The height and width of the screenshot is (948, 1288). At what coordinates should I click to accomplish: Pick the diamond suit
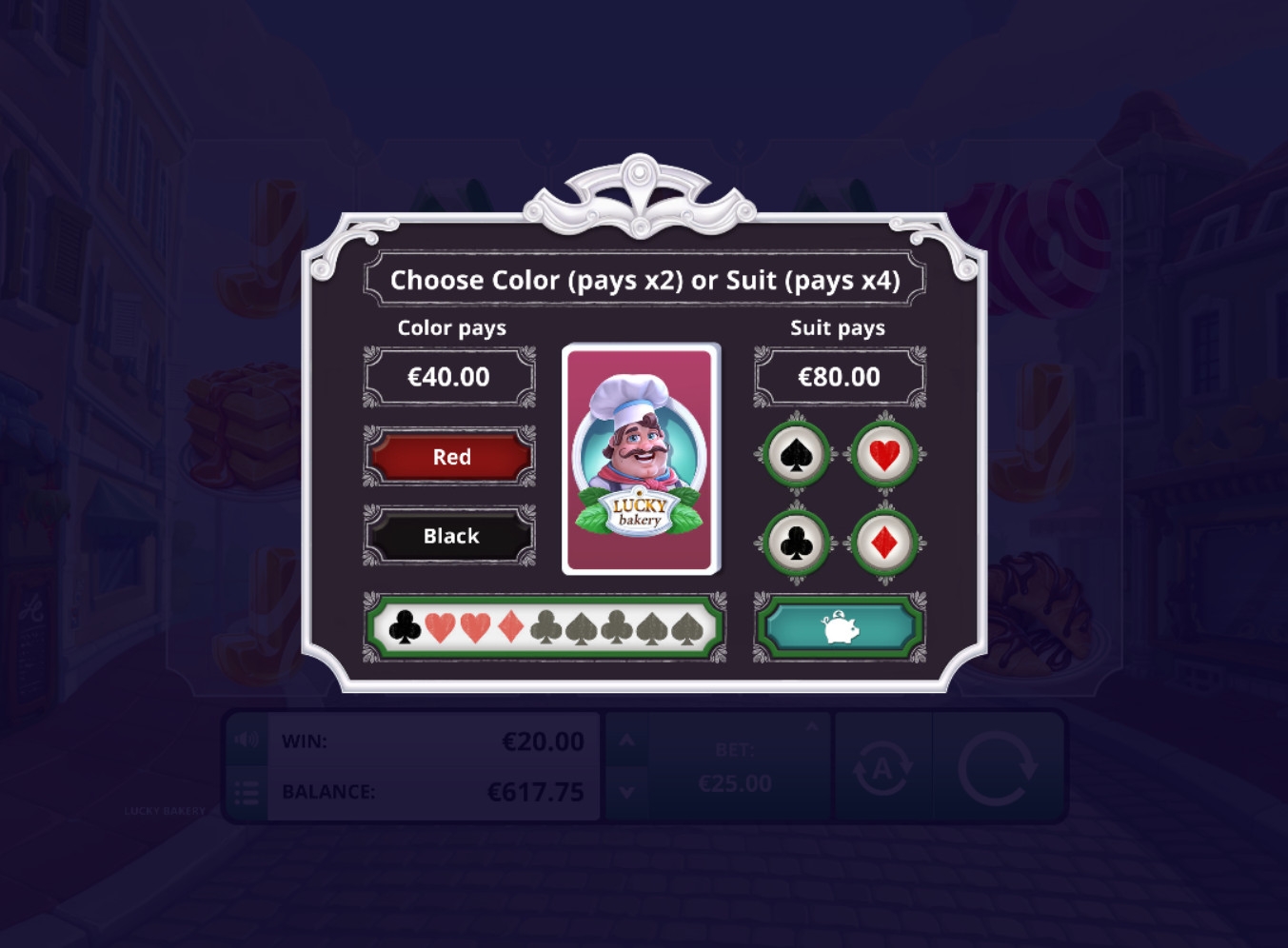point(884,543)
